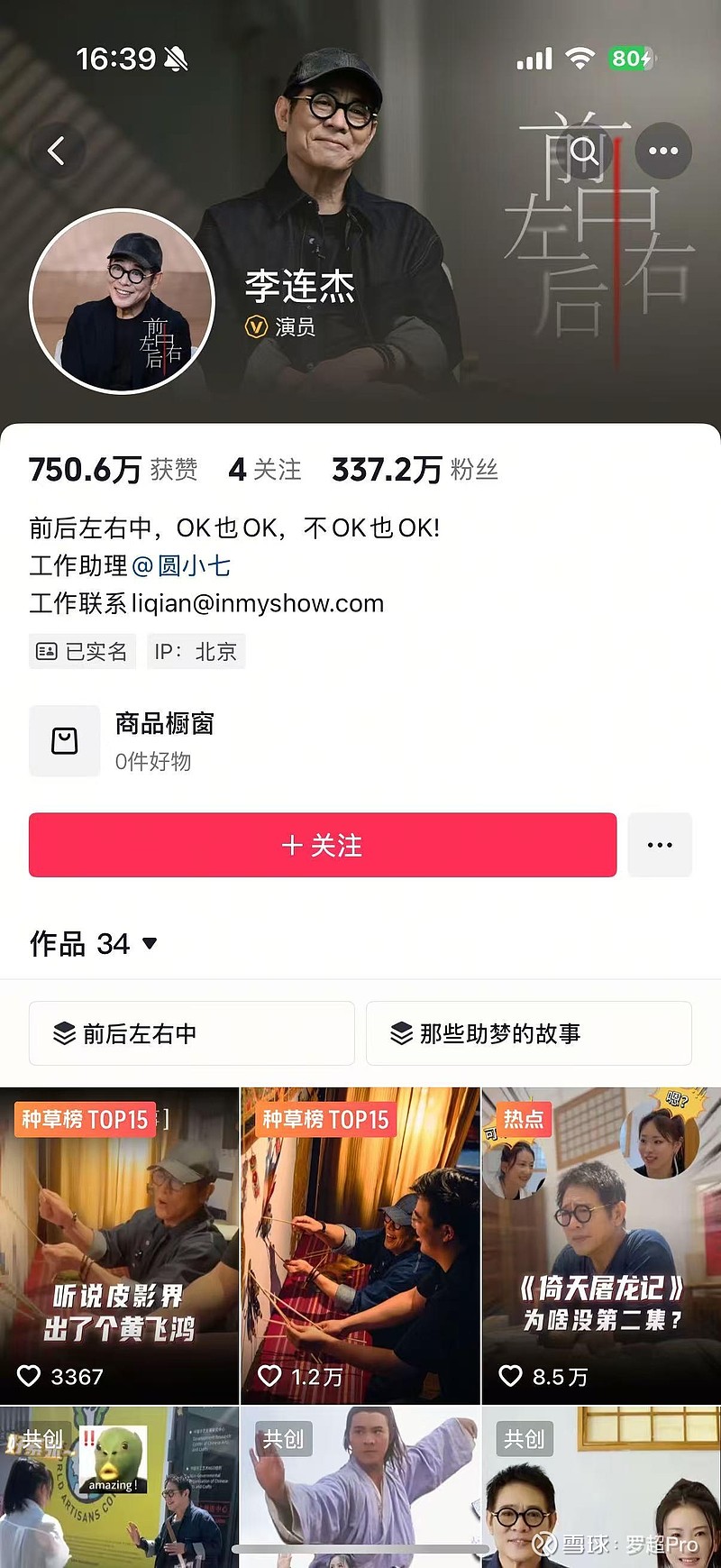View the 337.2万 粉丝 followers list

[415, 470]
